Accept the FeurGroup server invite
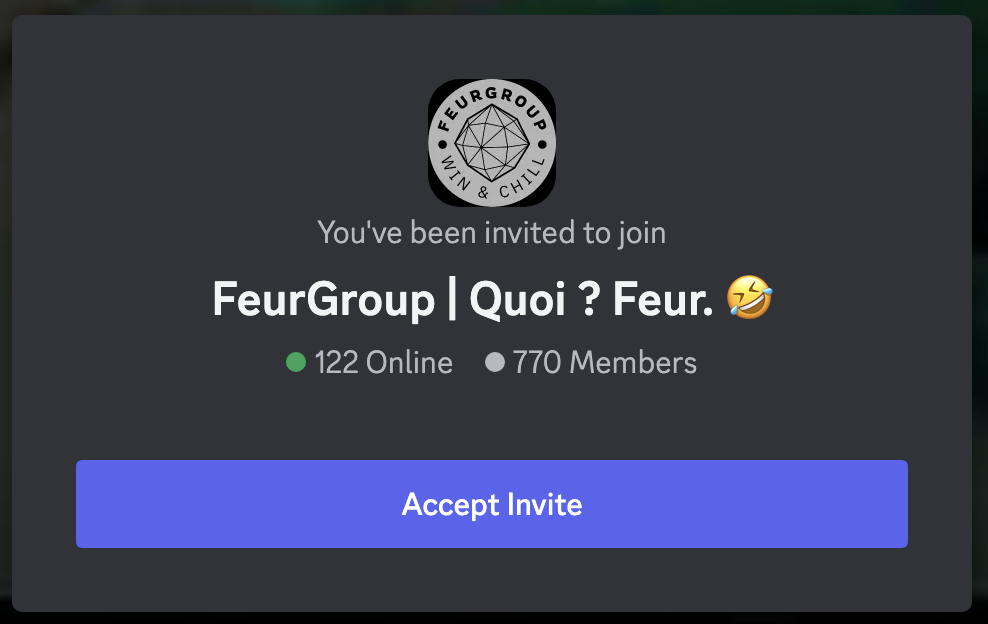 click(491, 504)
